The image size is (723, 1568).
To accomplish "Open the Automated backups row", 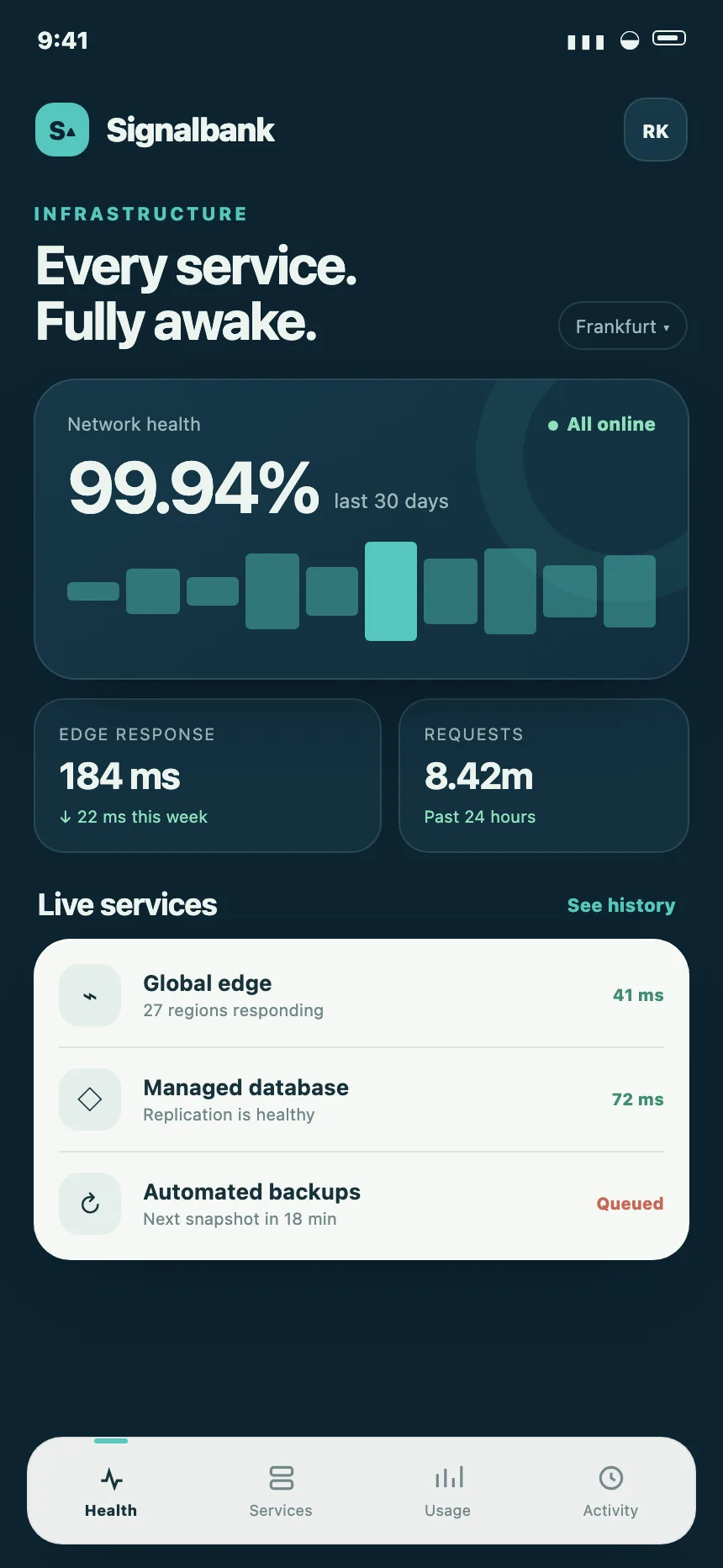I will point(361,1204).
